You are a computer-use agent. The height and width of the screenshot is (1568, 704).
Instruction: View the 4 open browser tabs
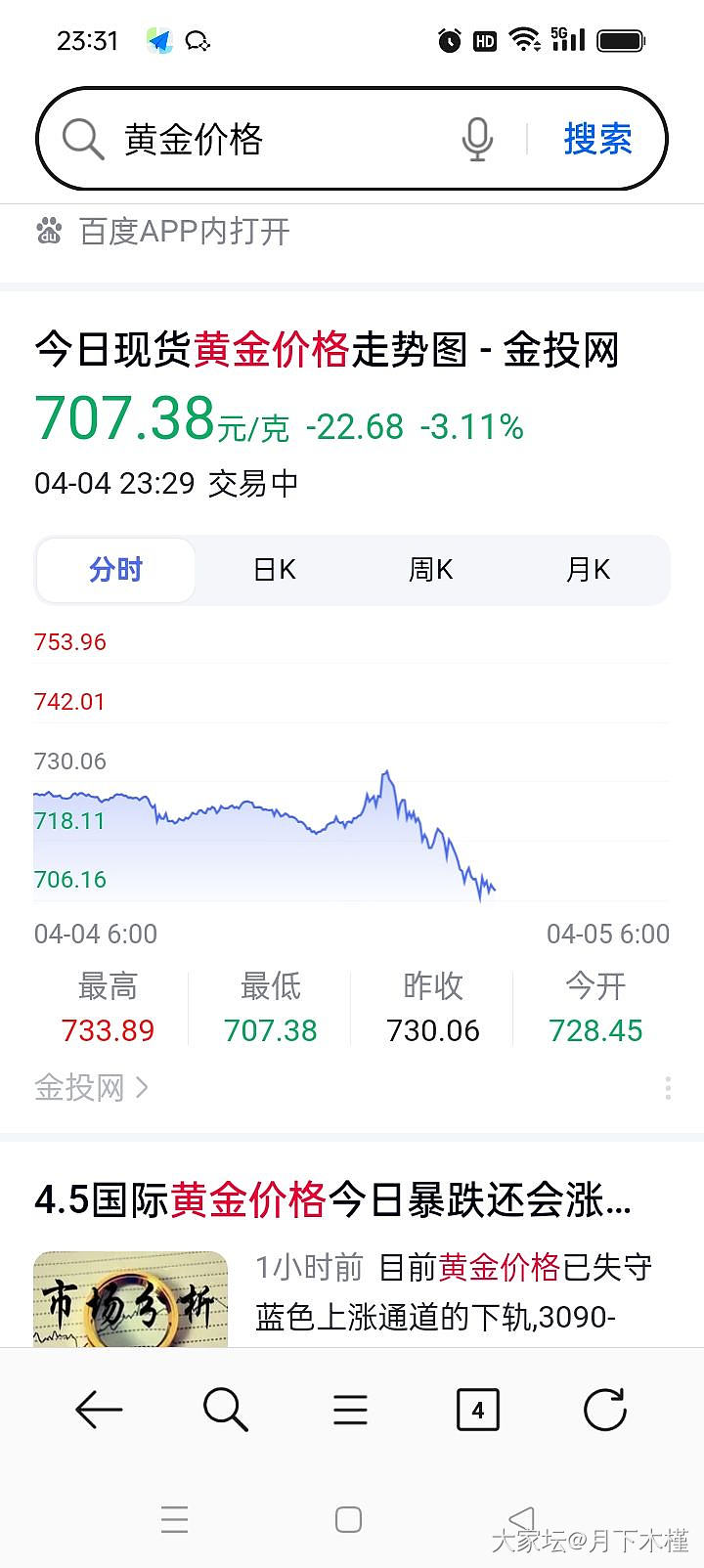477,1410
